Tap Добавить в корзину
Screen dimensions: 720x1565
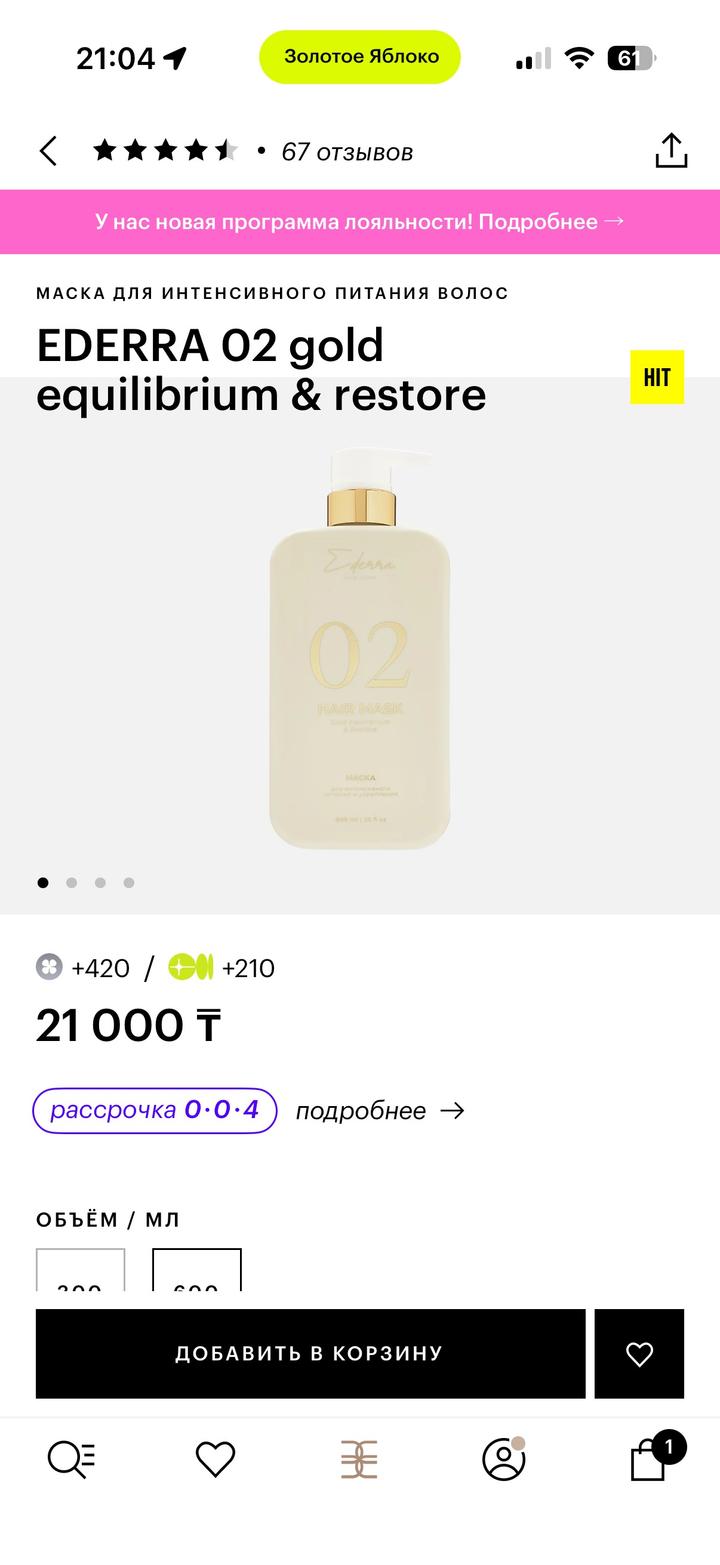point(310,1353)
